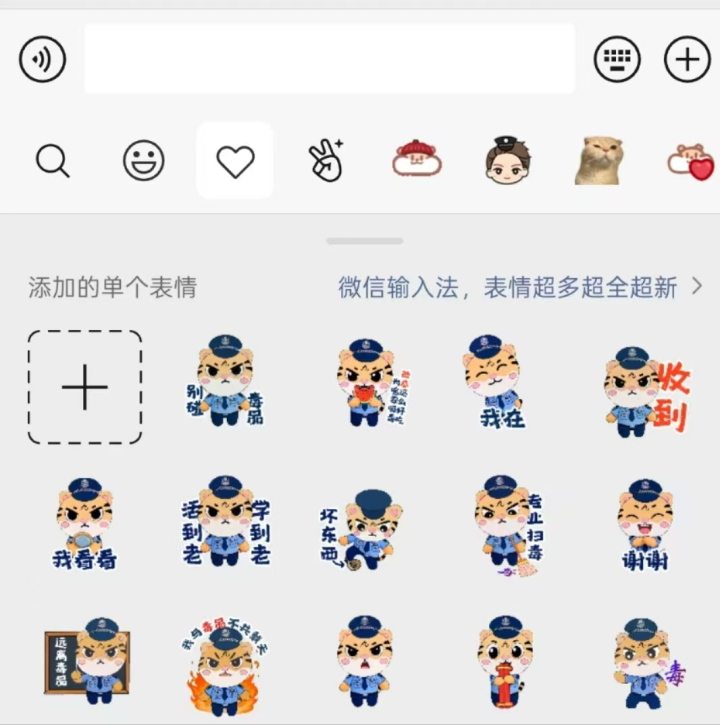Send the 远离毒品 blackboard sticker
The height and width of the screenshot is (725, 720).
[x=86, y=659]
